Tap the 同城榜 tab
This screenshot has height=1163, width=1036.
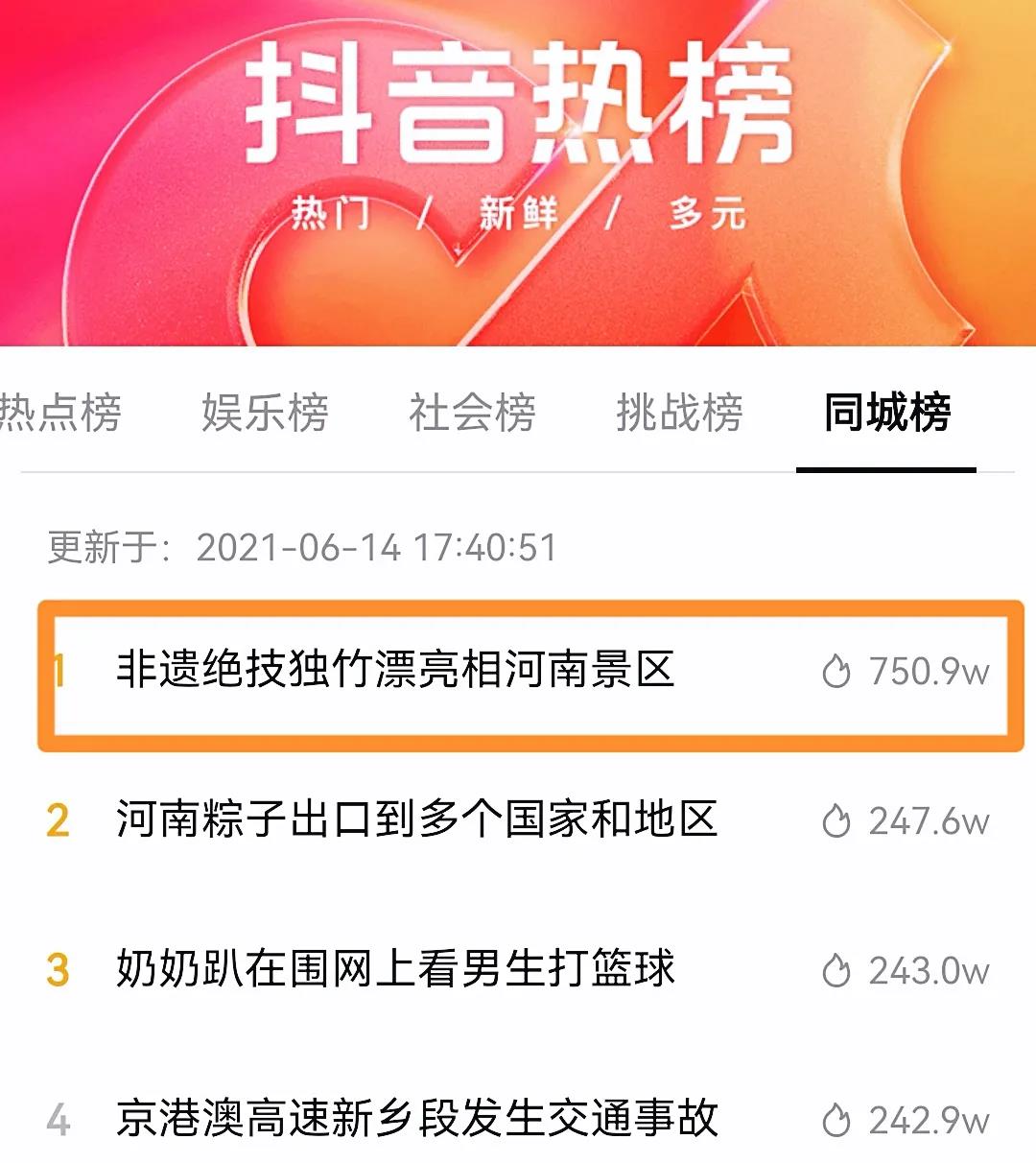[886, 414]
